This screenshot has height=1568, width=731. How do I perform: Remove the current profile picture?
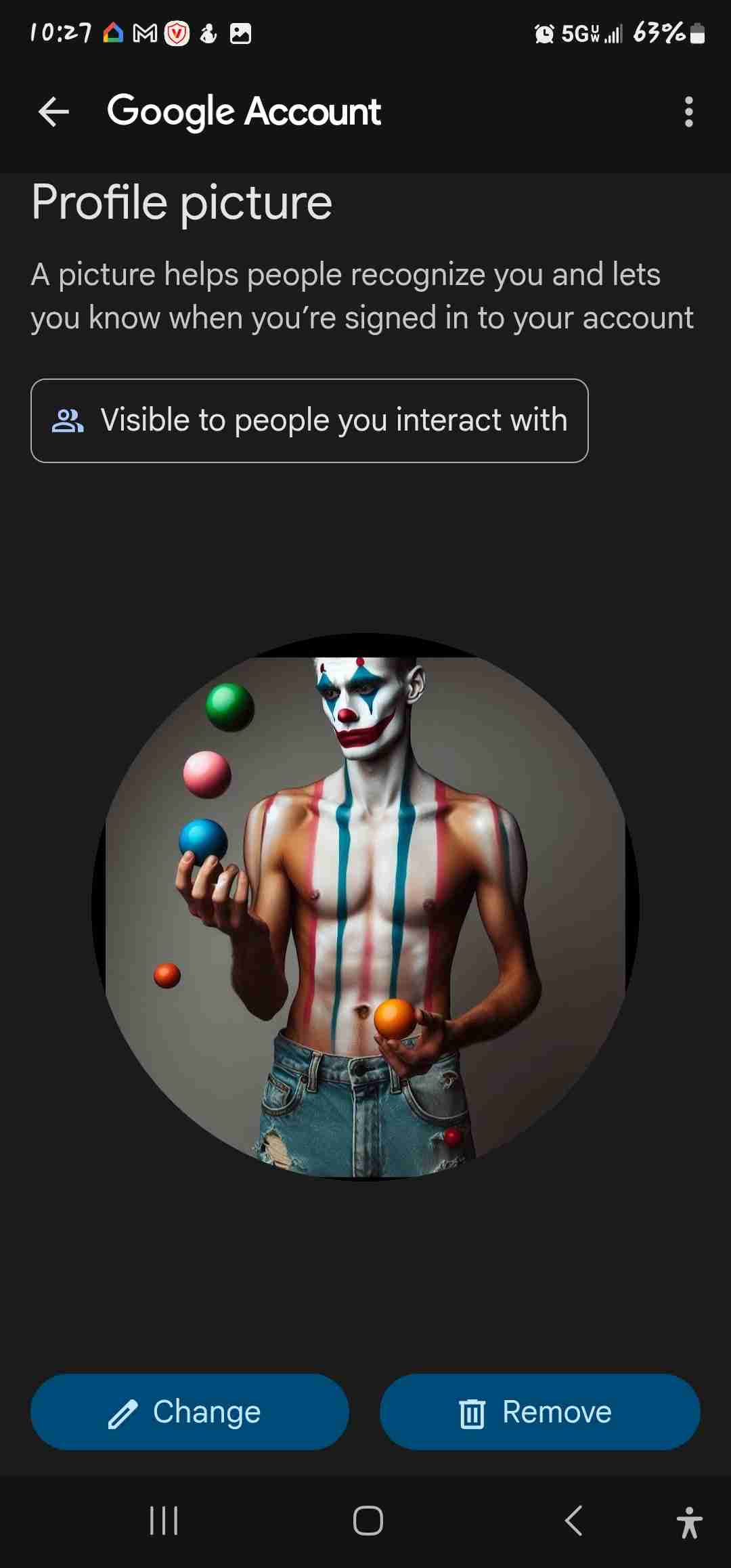tap(539, 1412)
